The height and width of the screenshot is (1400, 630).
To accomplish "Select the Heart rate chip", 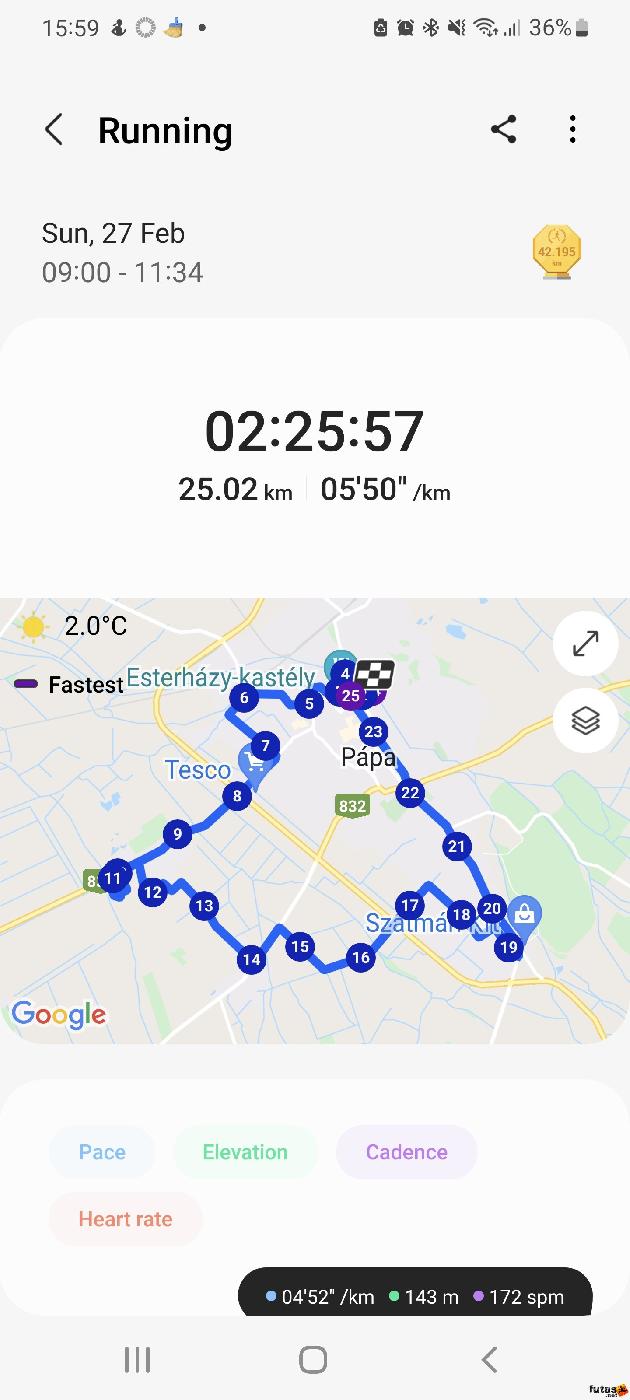I will (x=125, y=1219).
